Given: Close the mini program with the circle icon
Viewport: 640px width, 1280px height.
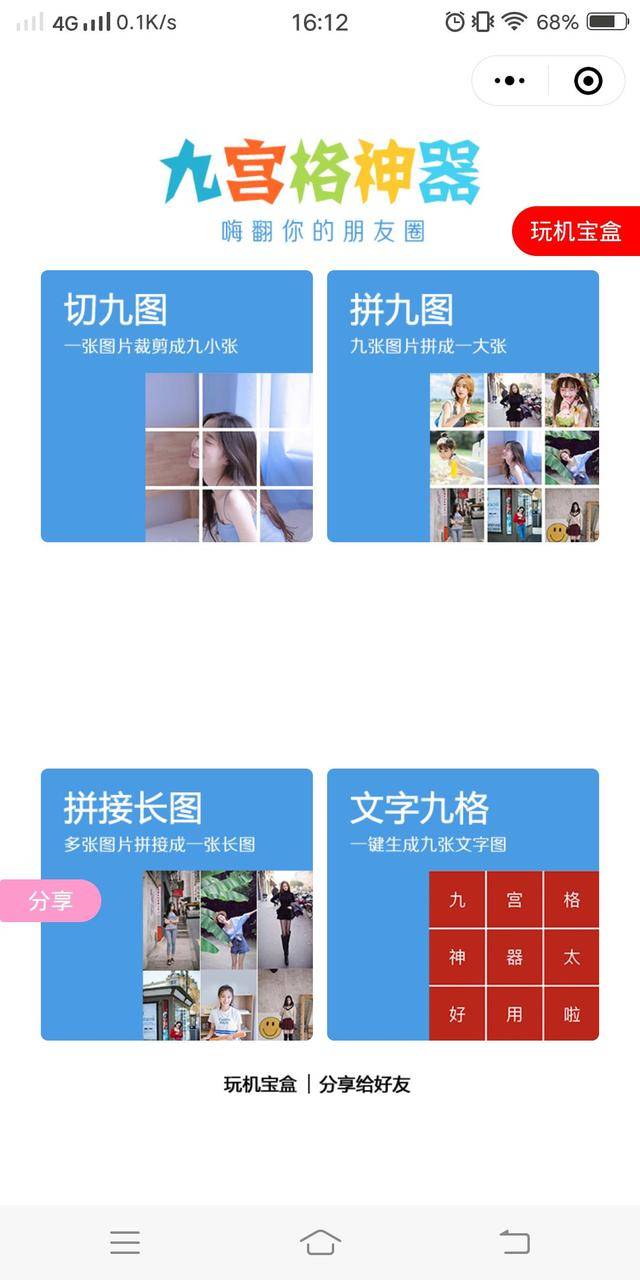Looking at the screenshot, I should [x=588, y=81].
